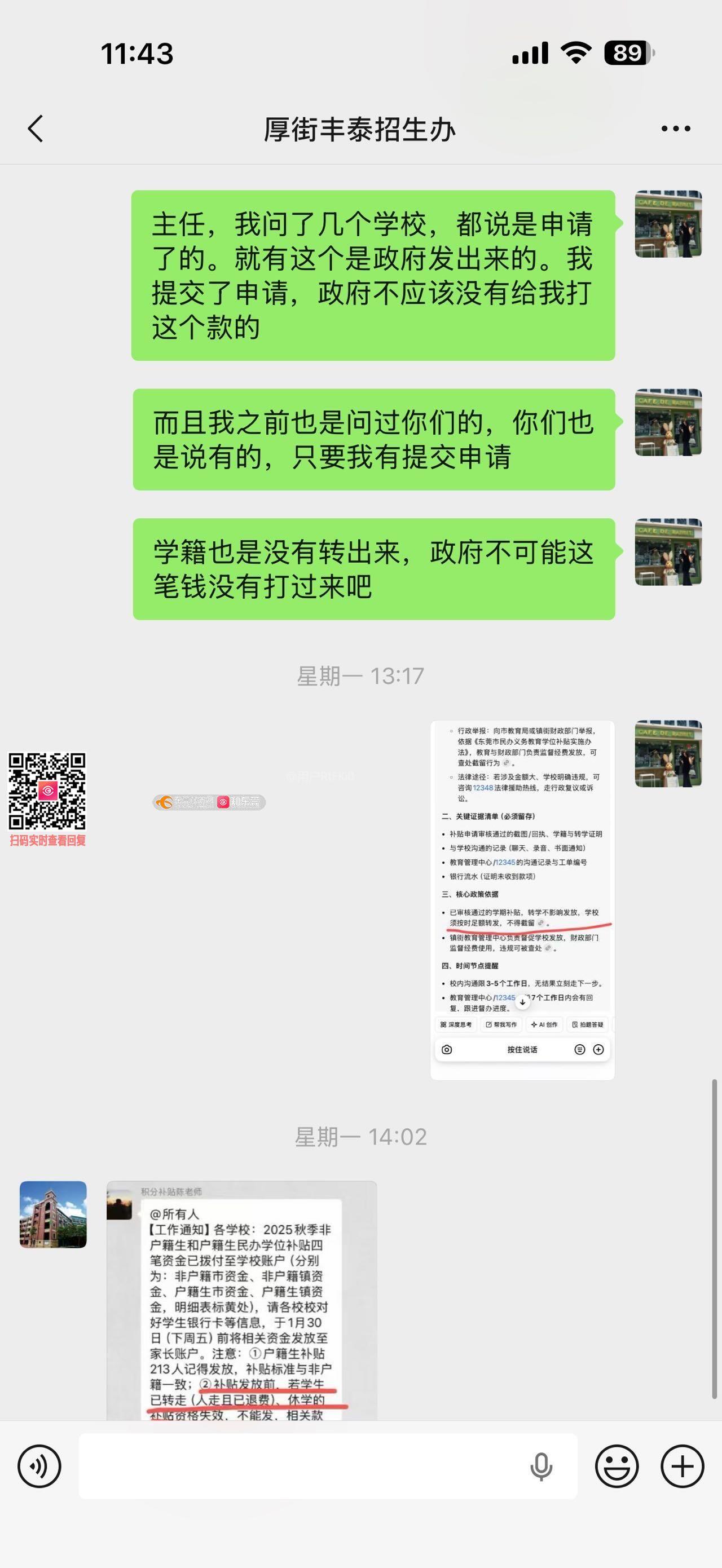Open the plus attachments menu
Image resolution: width=722 pixels, height=1568 pixels.
click(x=683, y=1467)
